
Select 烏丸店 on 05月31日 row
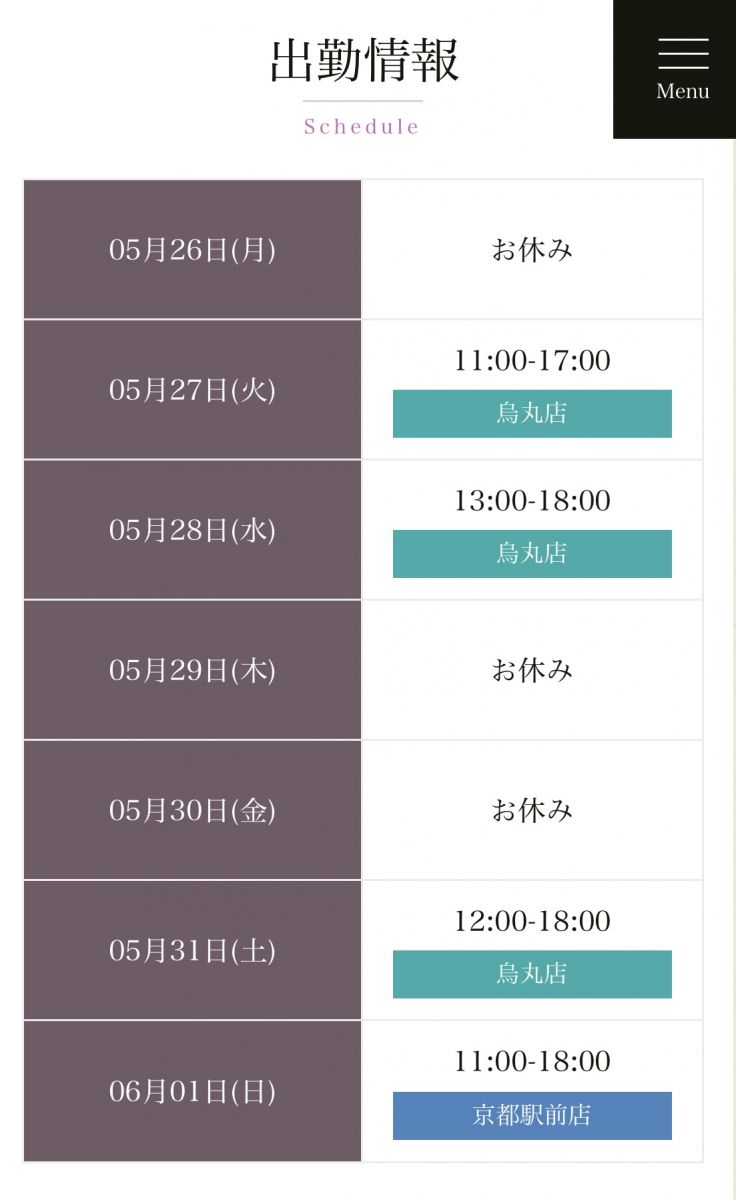[x=532, y=974]
